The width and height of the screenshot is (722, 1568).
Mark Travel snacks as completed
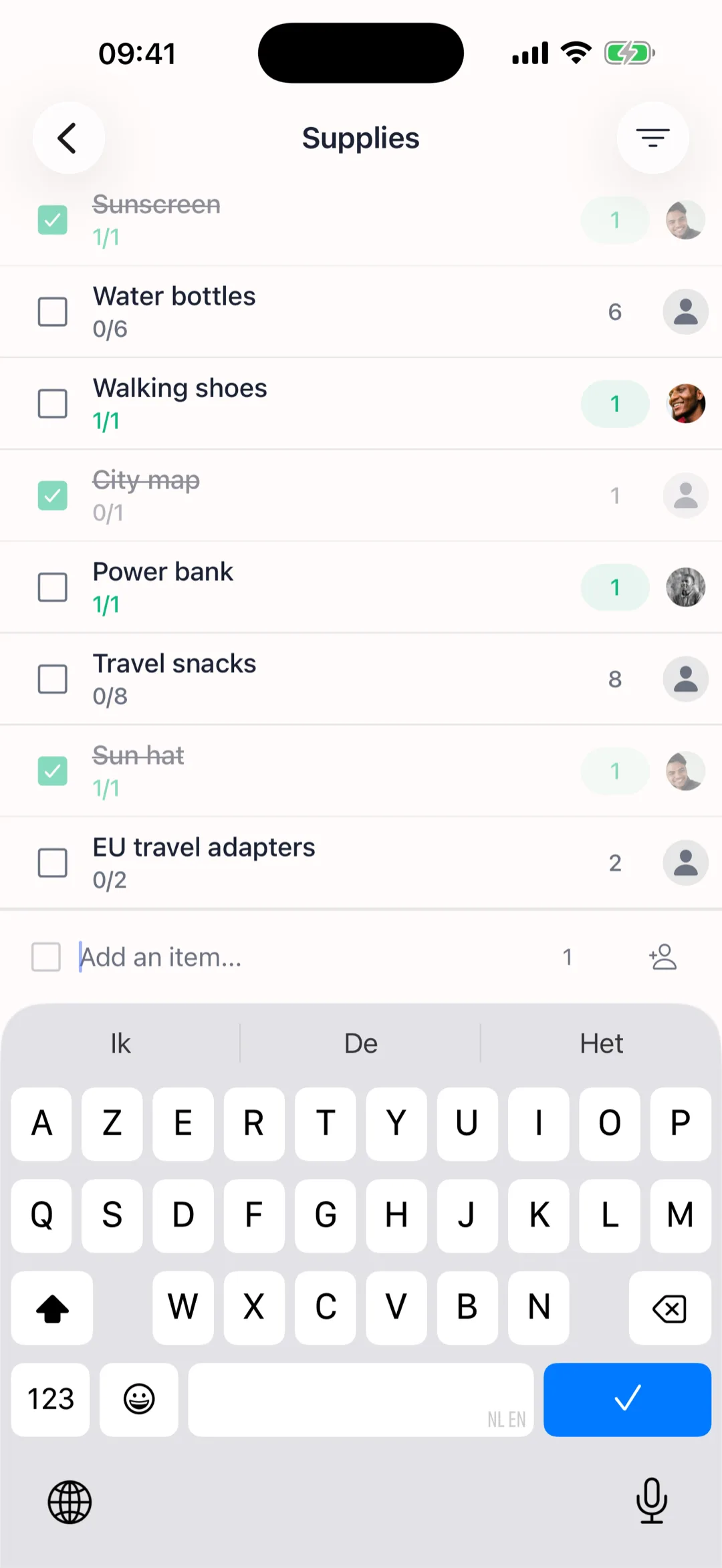click(x=53, y=679)
